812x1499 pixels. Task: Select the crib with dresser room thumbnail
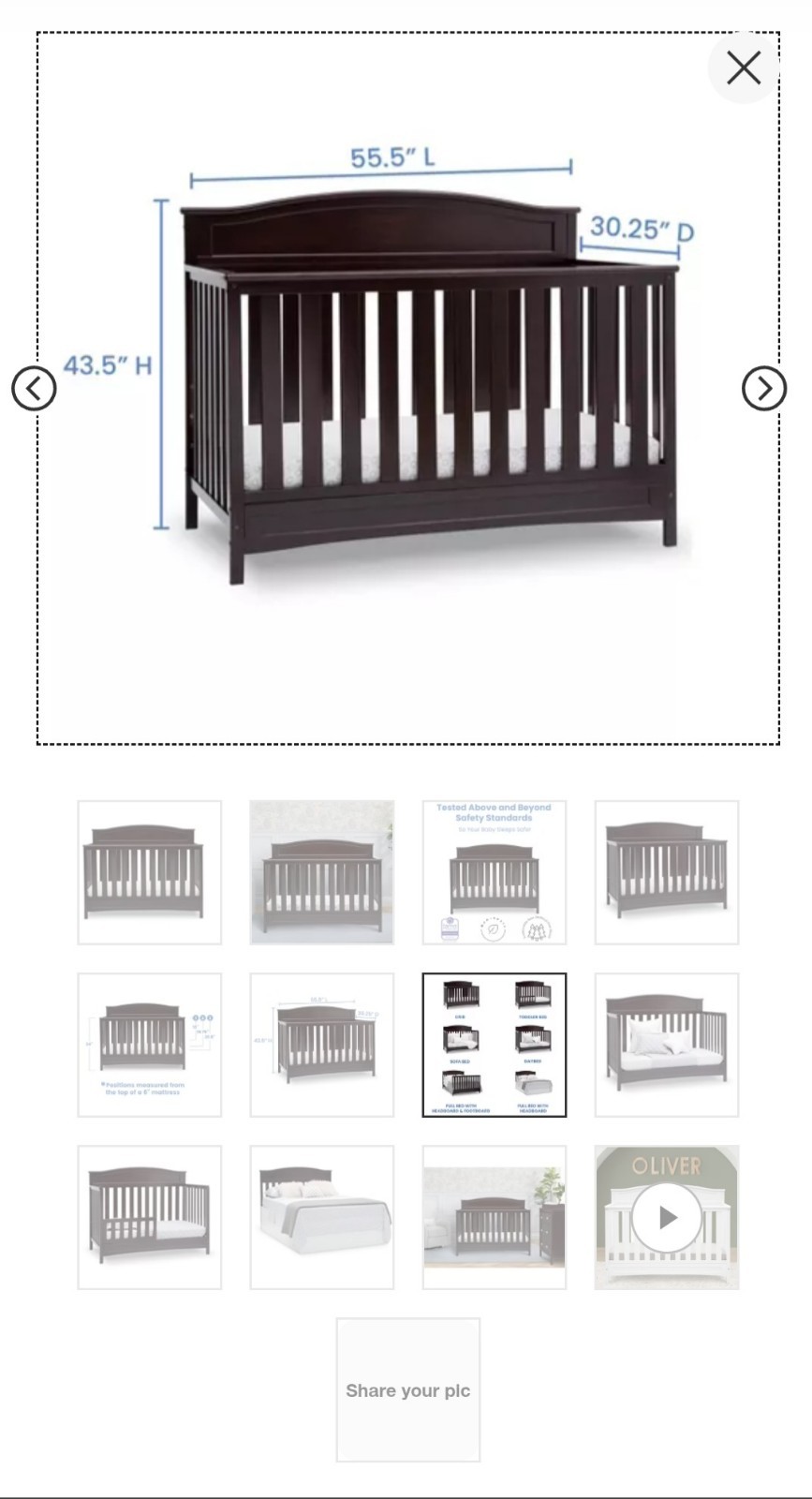[495, 1217]
